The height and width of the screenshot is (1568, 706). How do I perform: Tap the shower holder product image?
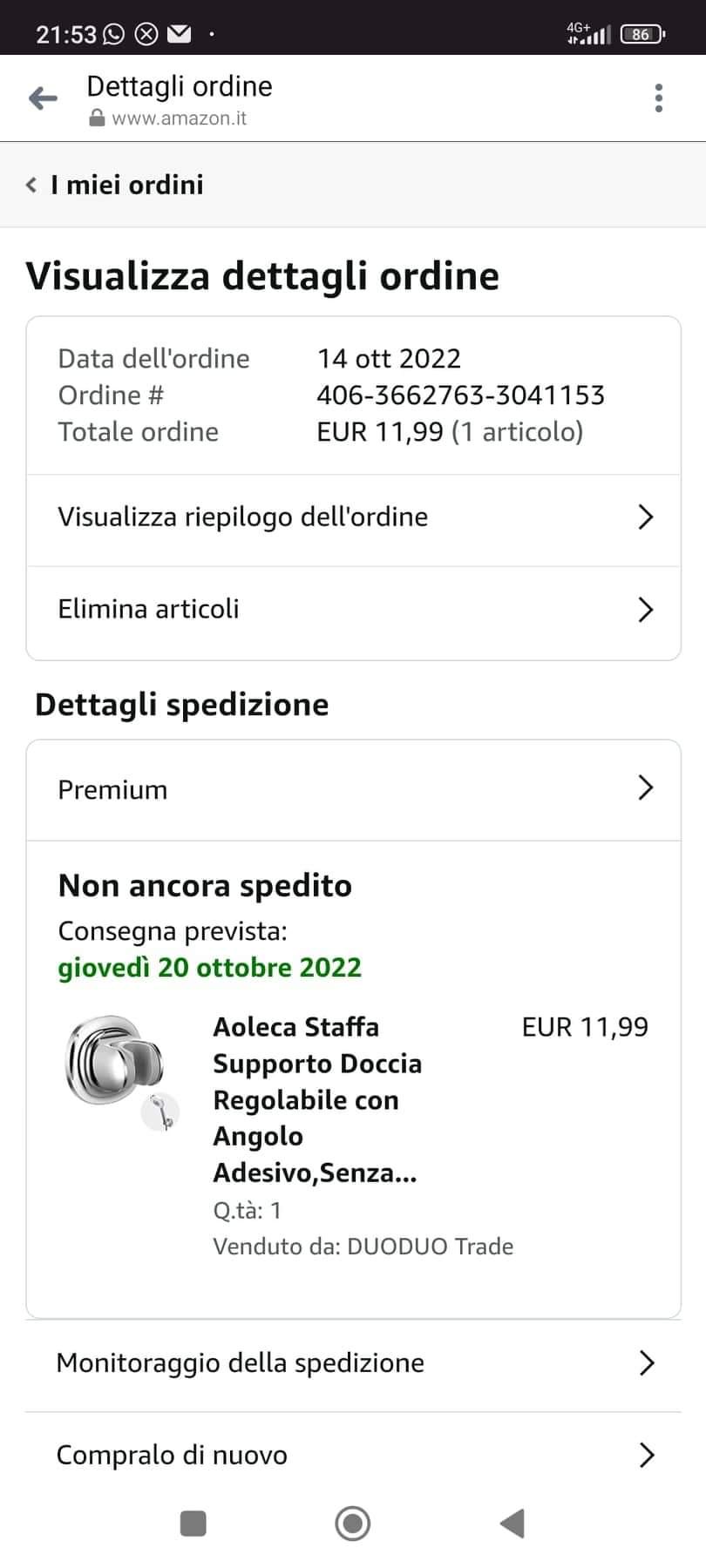point(119,1071)
